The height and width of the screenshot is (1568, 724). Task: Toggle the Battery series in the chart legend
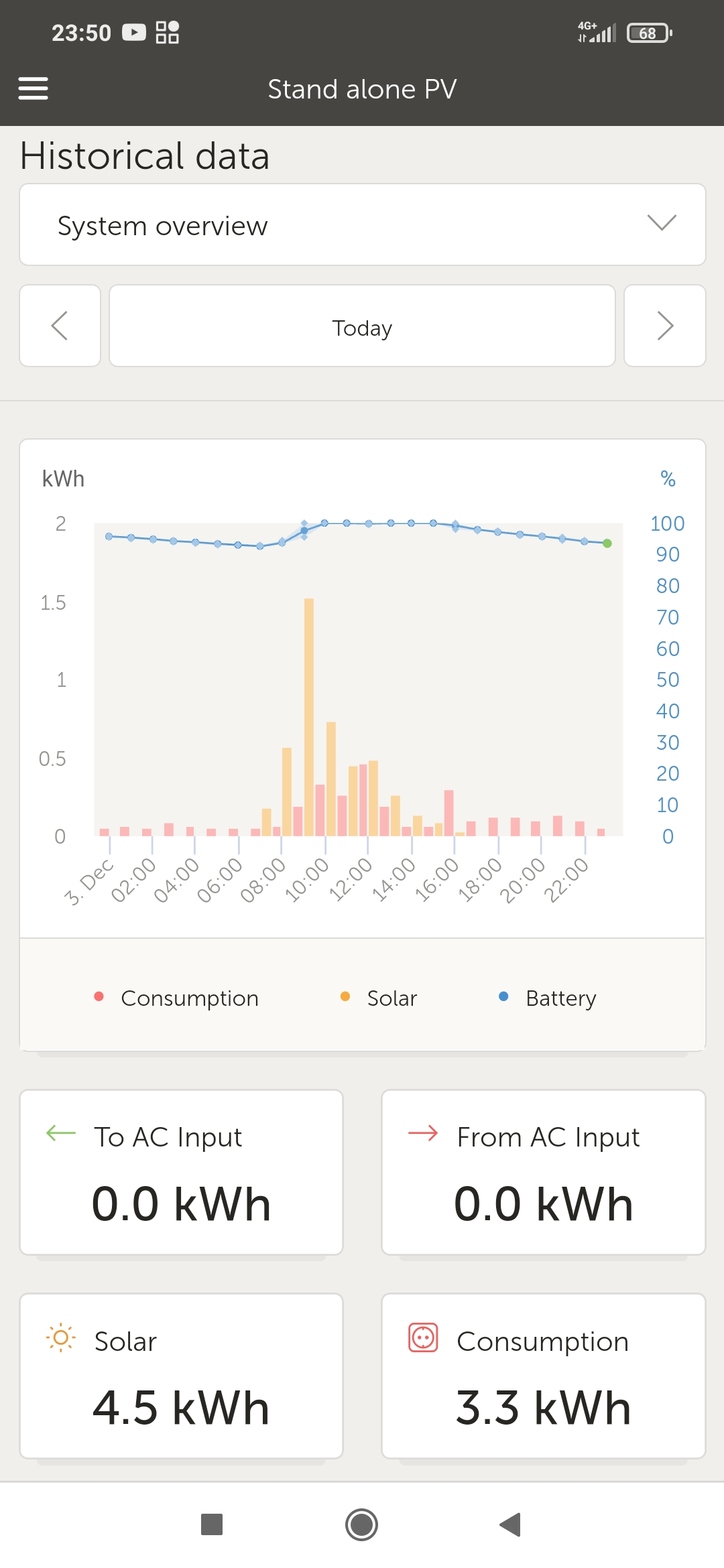[547, 998]
